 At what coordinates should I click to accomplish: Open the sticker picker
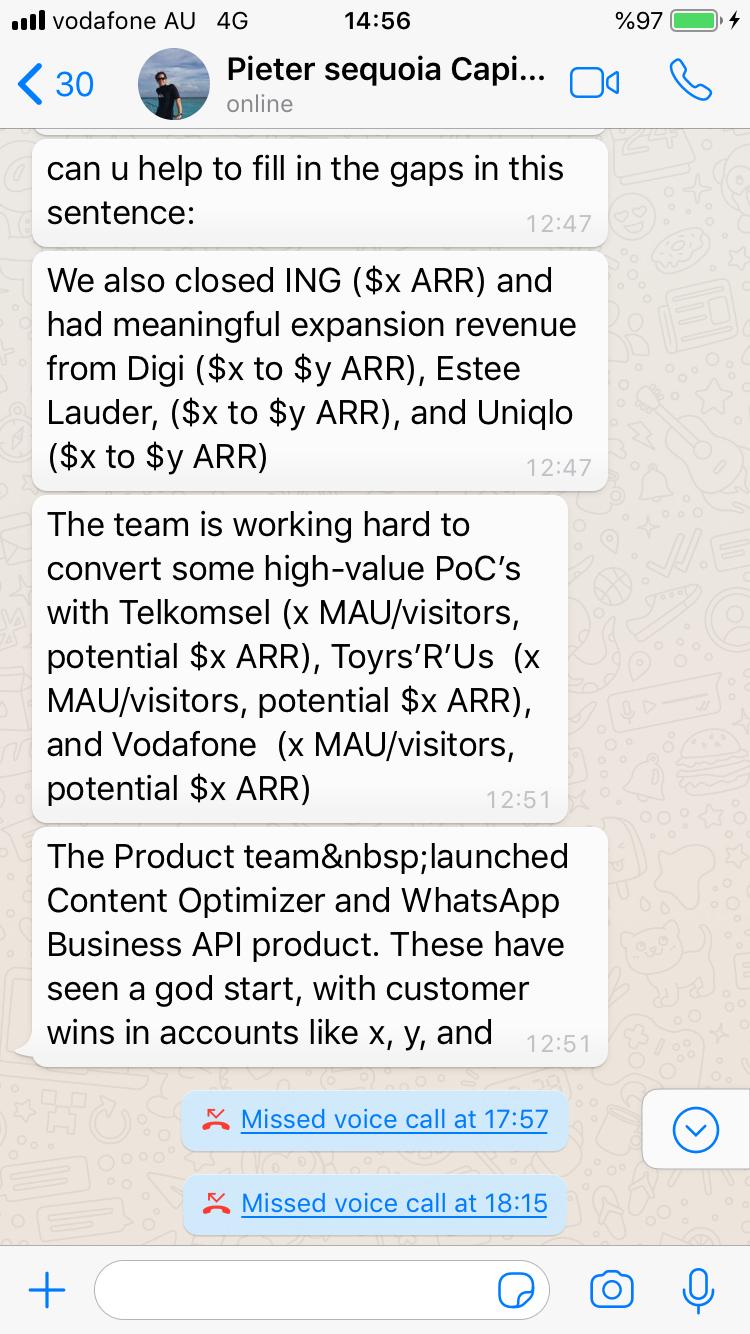point(516,1291)
